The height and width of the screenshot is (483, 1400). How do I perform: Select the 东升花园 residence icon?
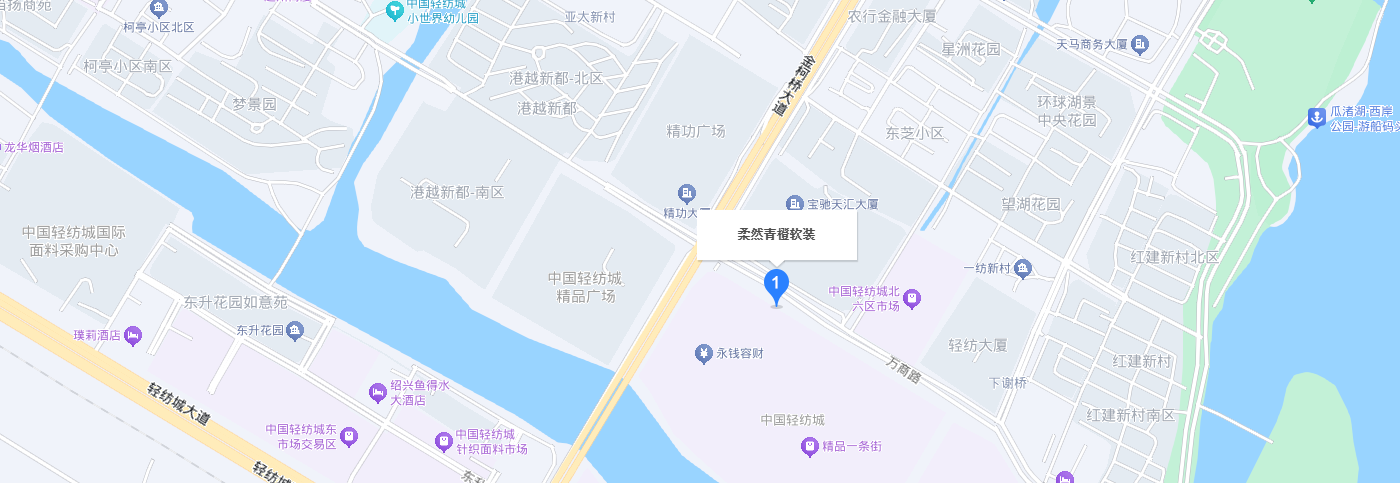point(294,329)
